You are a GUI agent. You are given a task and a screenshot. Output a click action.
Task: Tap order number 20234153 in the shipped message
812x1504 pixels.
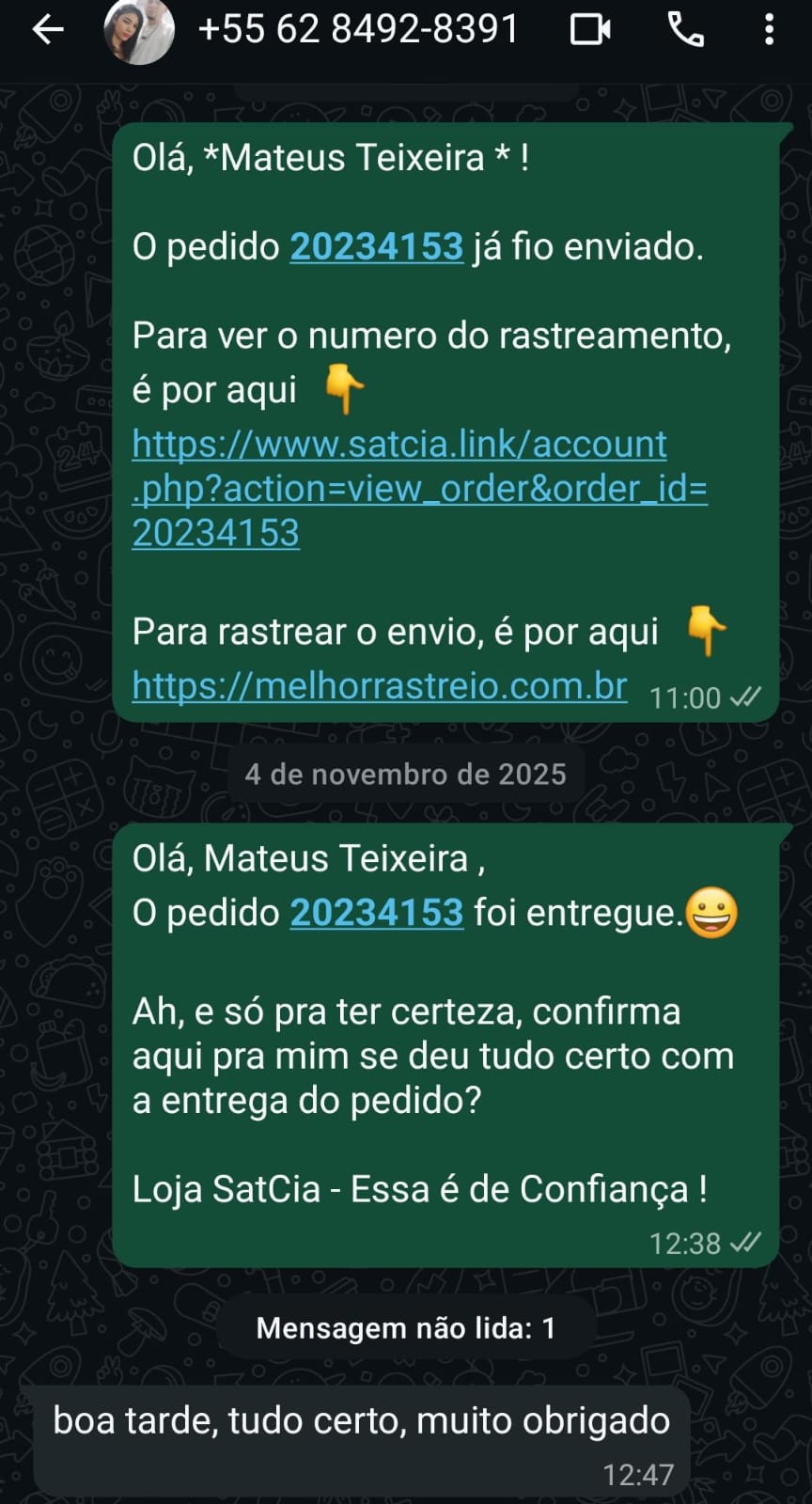376,246
